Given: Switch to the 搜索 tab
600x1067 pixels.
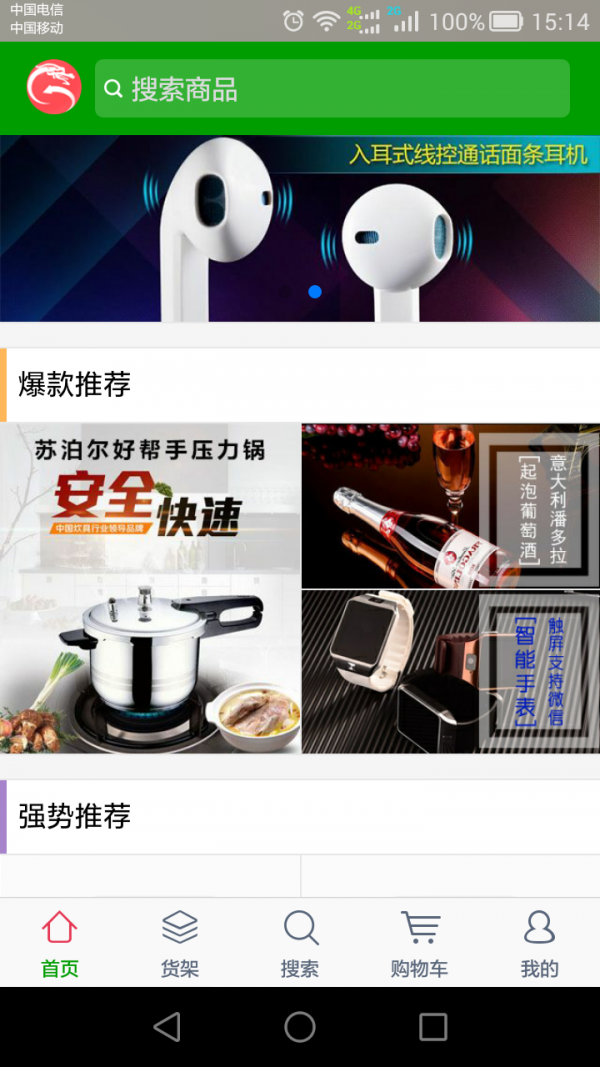Looking at the screenshot, I should pyautogui.click(x=300, y=943).
